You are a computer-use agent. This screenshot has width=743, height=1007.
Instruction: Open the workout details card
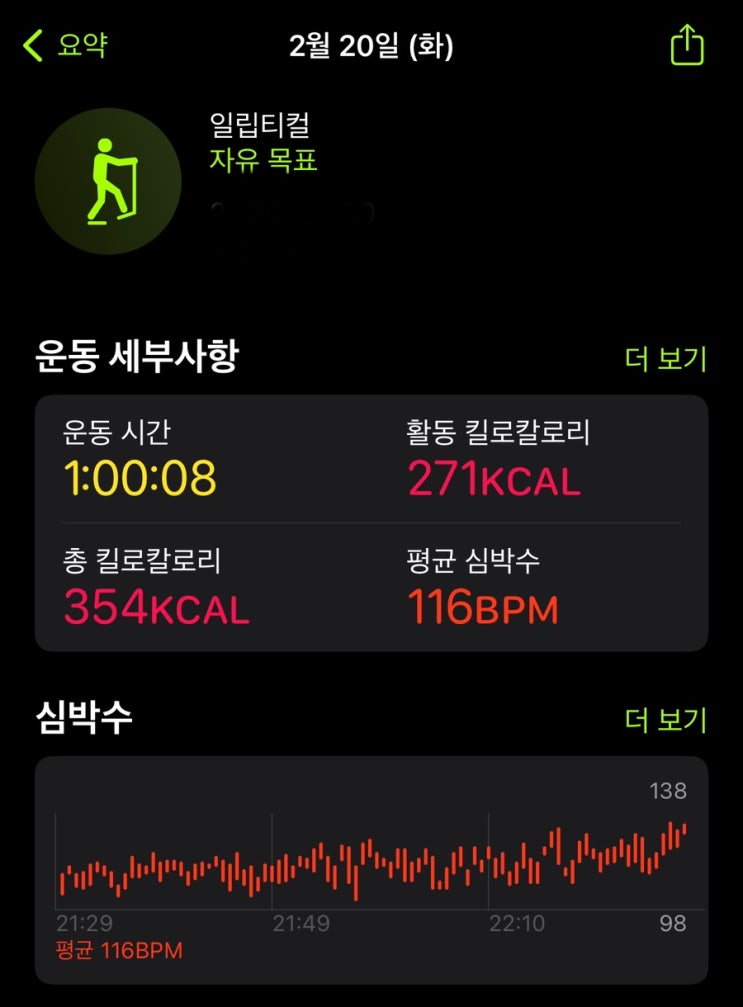point(371,523)
